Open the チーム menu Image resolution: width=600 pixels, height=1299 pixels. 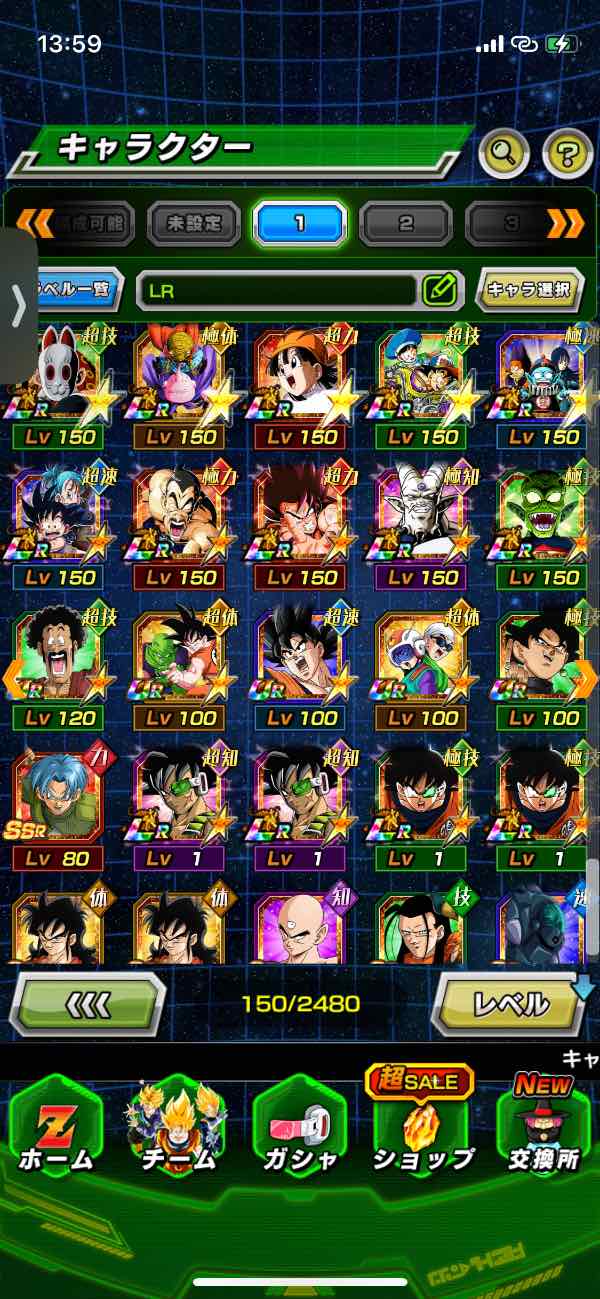177,1125
